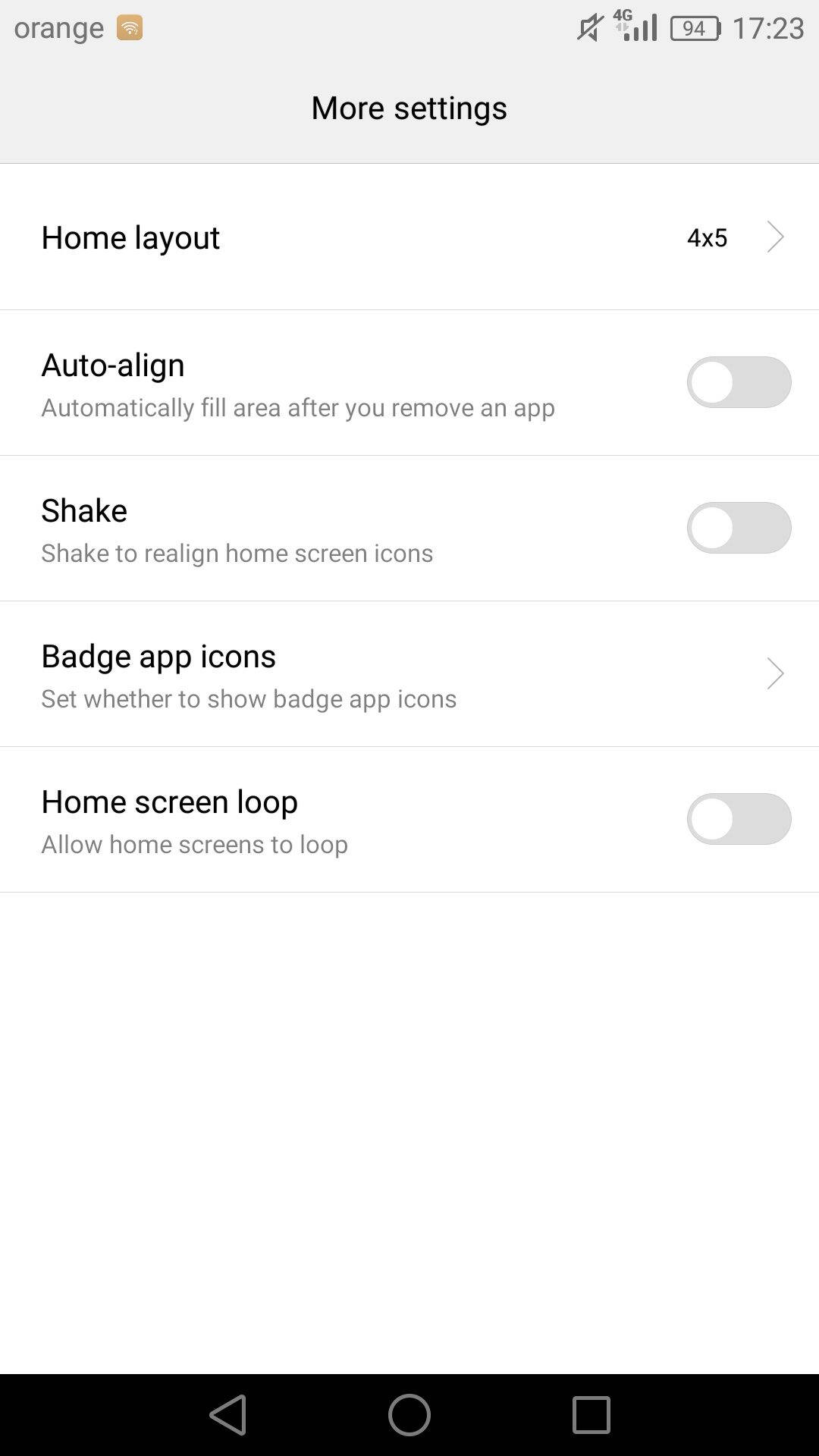Open Badge app icons settings

point(409,673)
